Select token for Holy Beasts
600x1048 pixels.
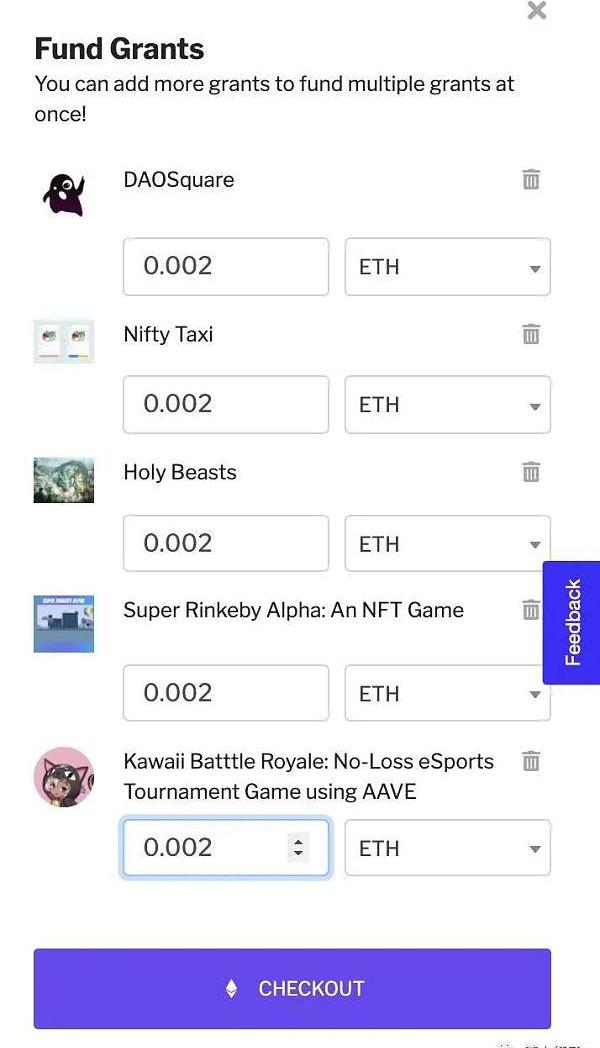pos(448,543)
